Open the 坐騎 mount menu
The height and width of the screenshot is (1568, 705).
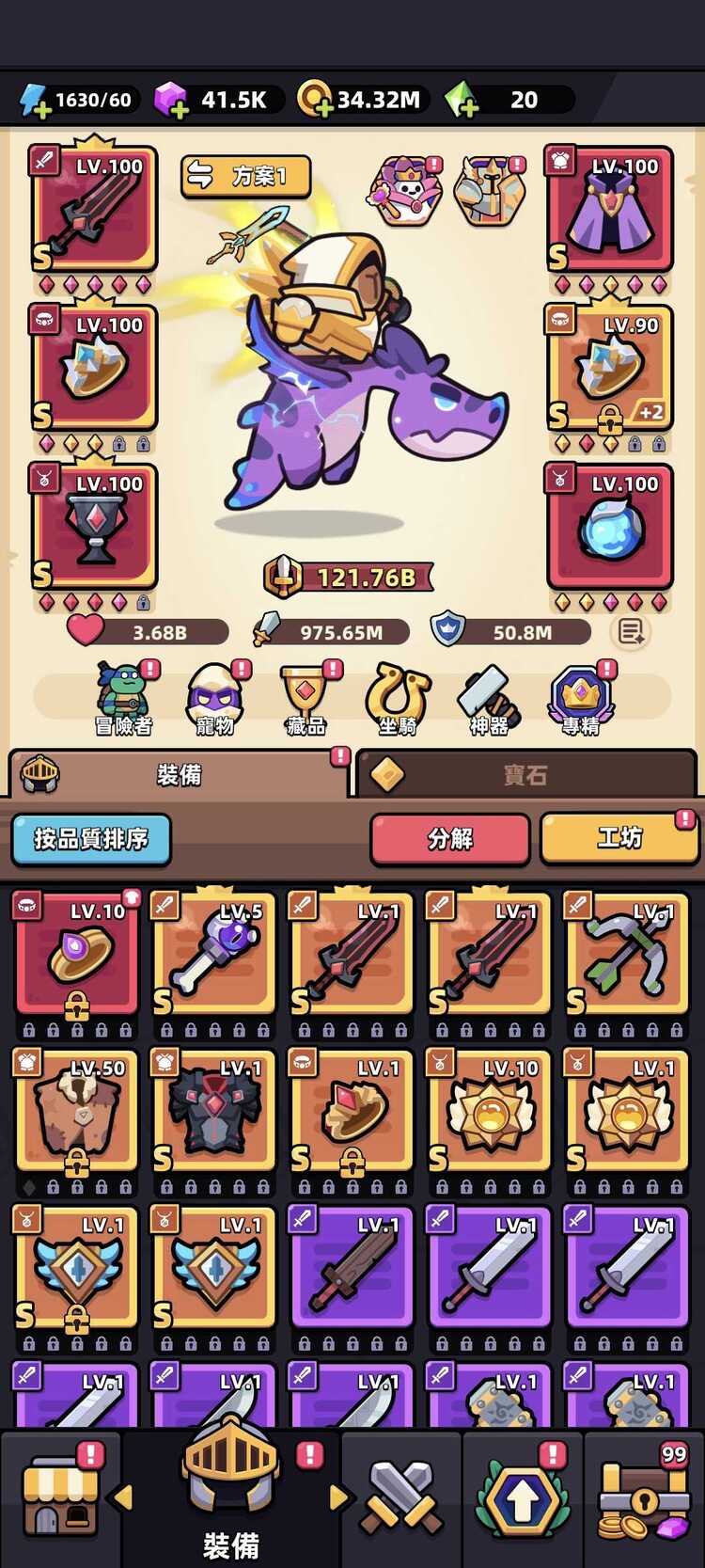tap(397, 699)
